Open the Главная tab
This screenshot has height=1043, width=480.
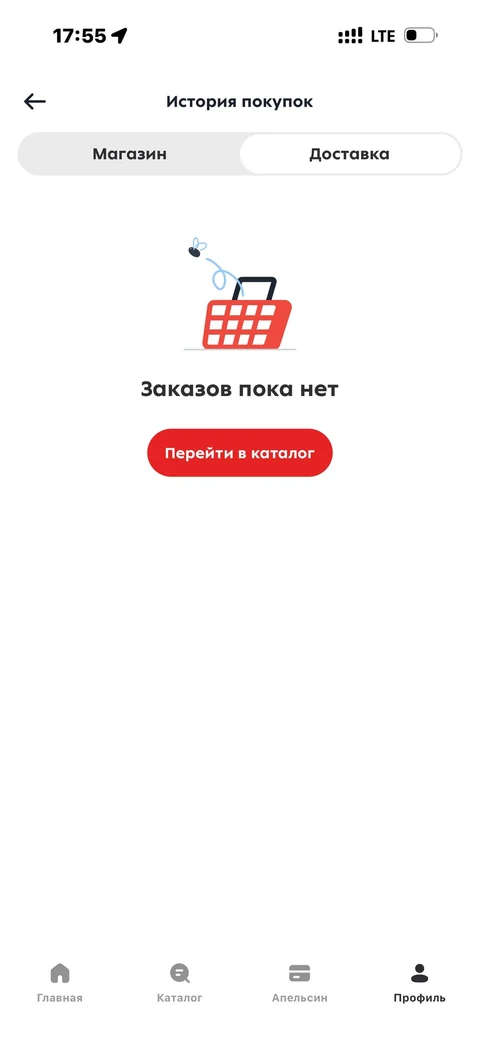pyautogui.click(x=60, y=982)
